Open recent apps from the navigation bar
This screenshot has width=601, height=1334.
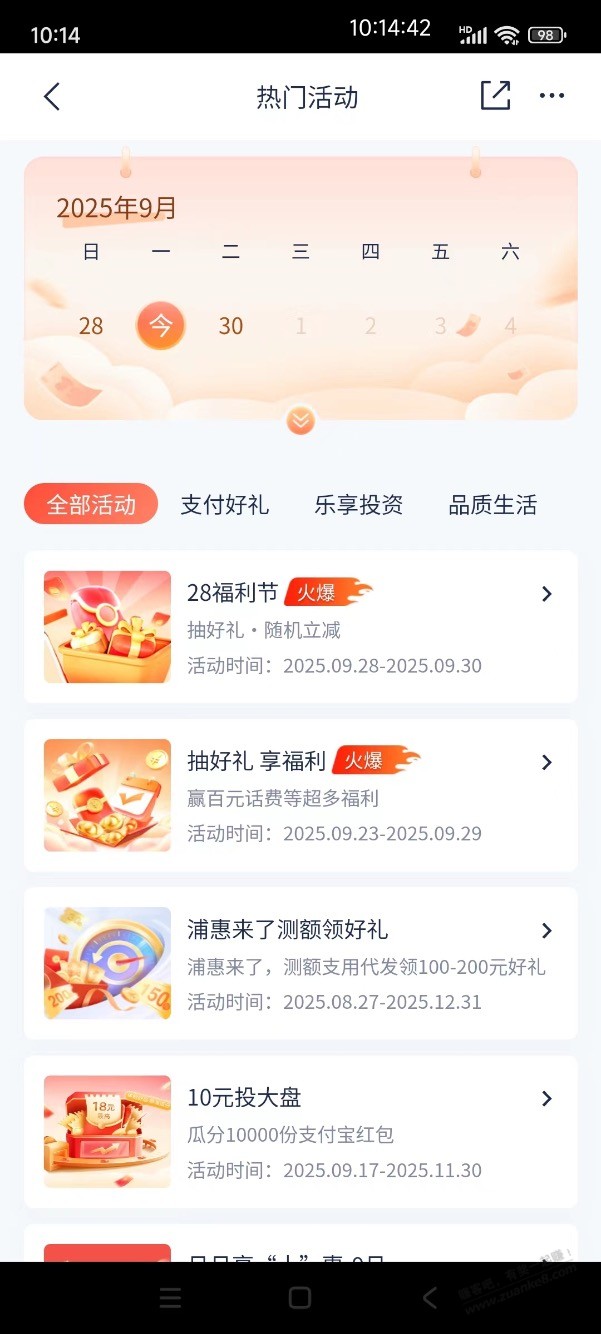[171, 1298]
